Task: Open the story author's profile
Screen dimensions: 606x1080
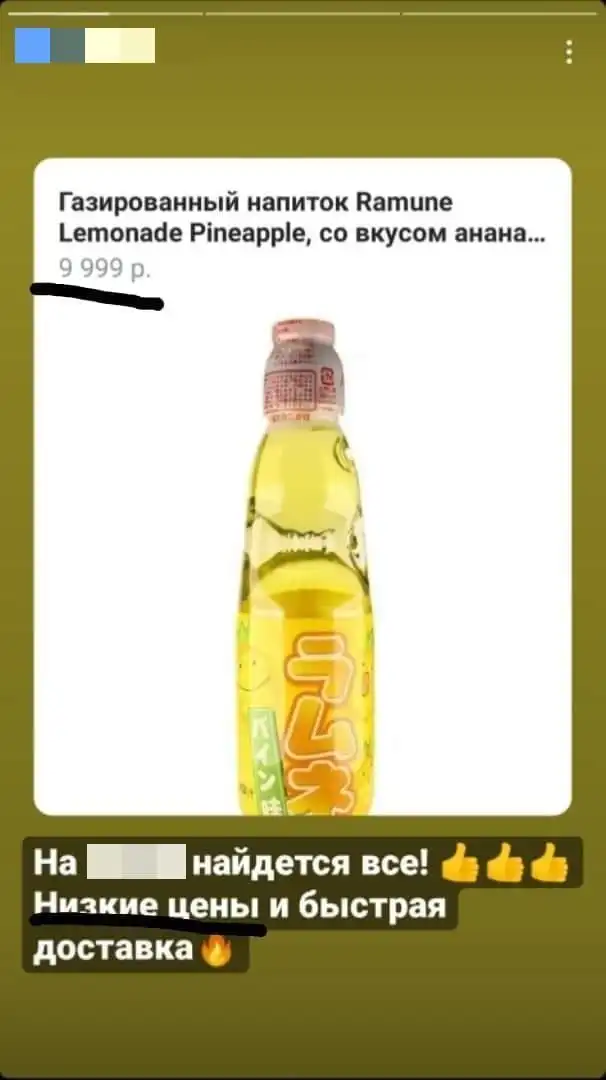Action: (x=85, y=46)
